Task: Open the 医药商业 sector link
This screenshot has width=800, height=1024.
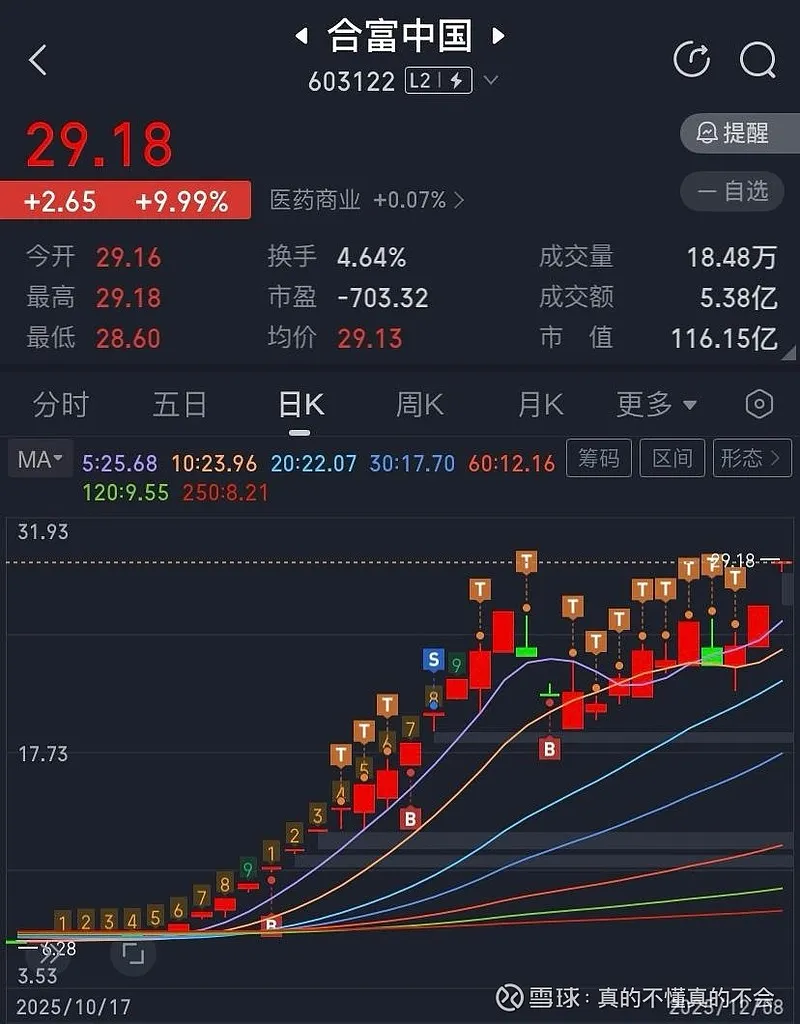Action: point(367,200)
